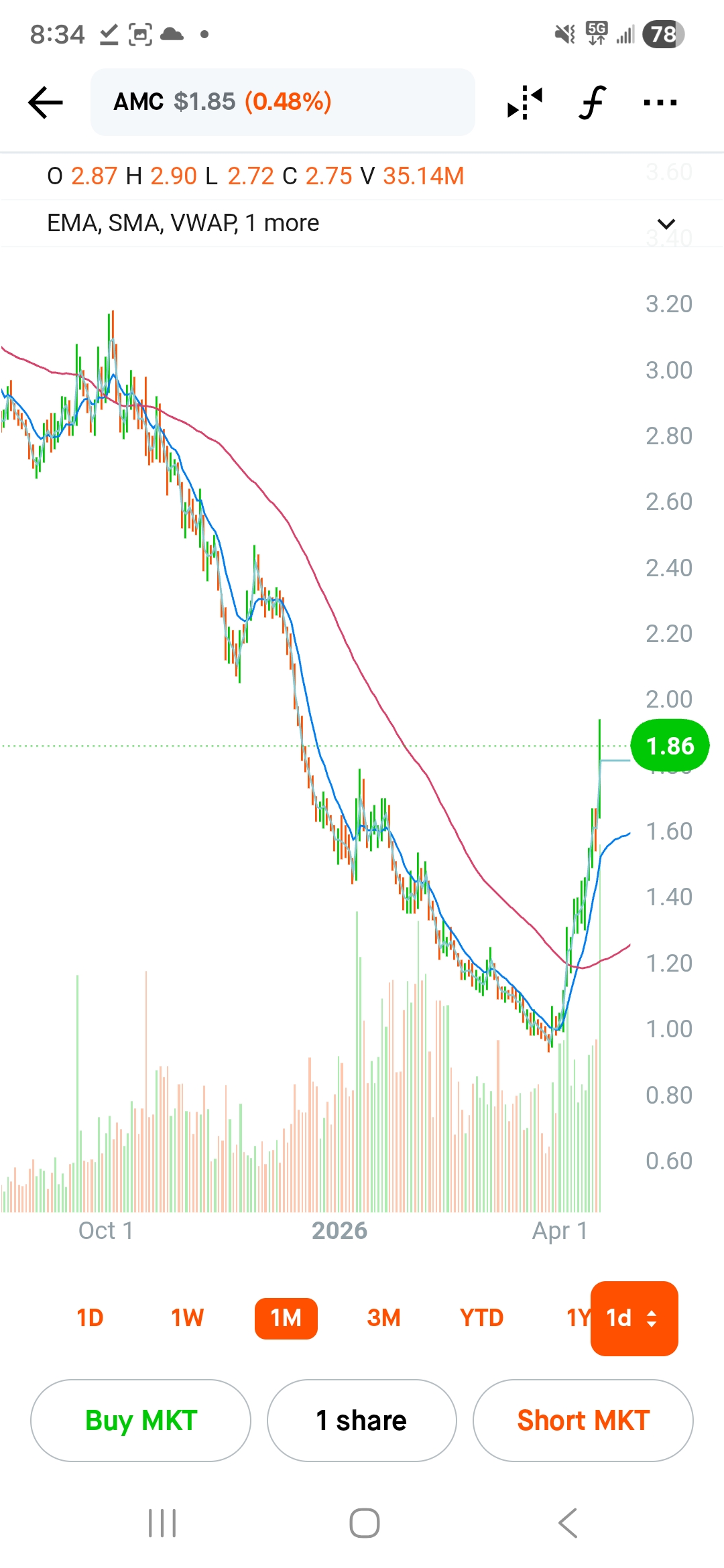Open the 1d candle interval dropdown

click(x=633, y=1318)
